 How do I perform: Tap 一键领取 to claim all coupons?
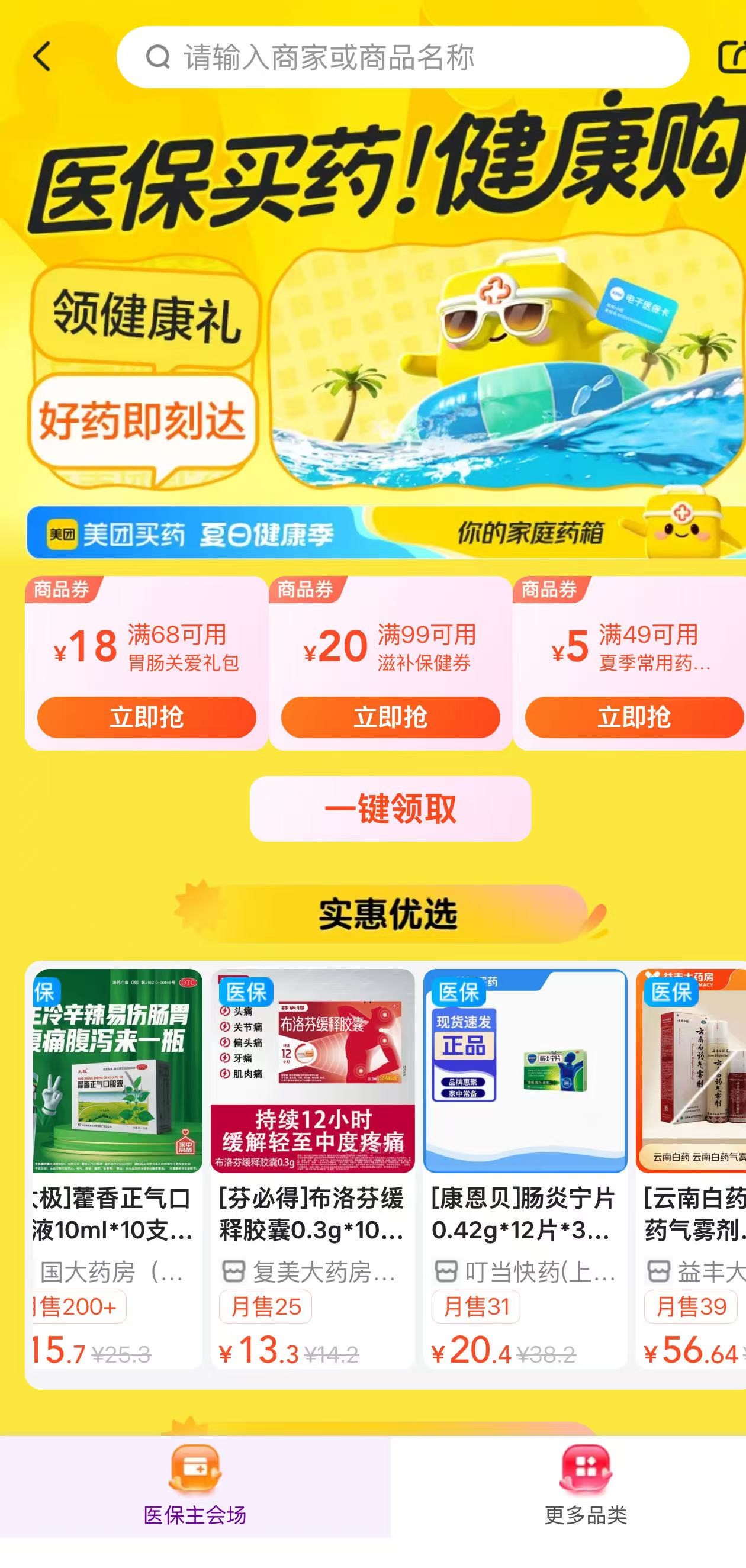(390, 809)
